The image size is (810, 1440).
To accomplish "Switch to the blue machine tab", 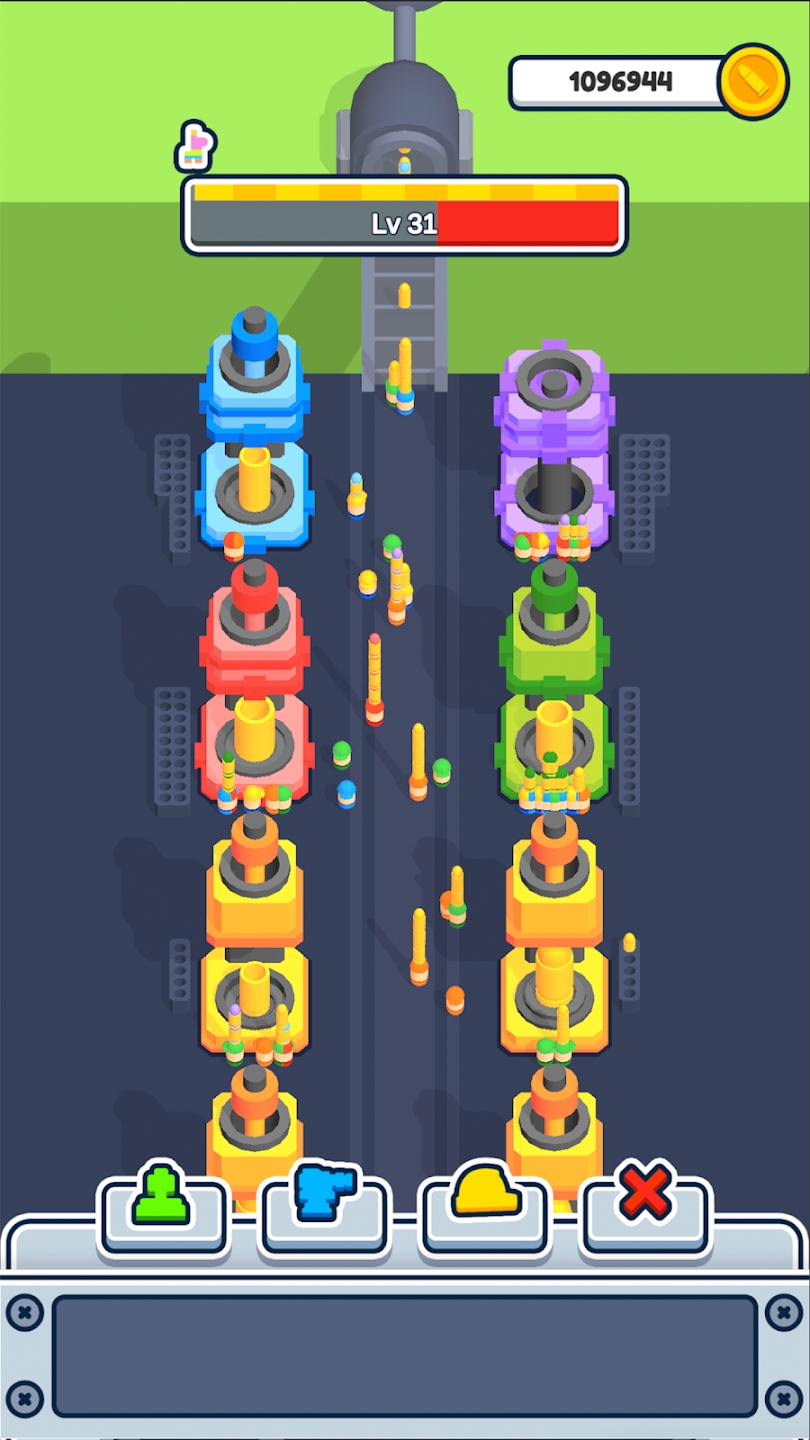I will click(x=324, y=1213).
